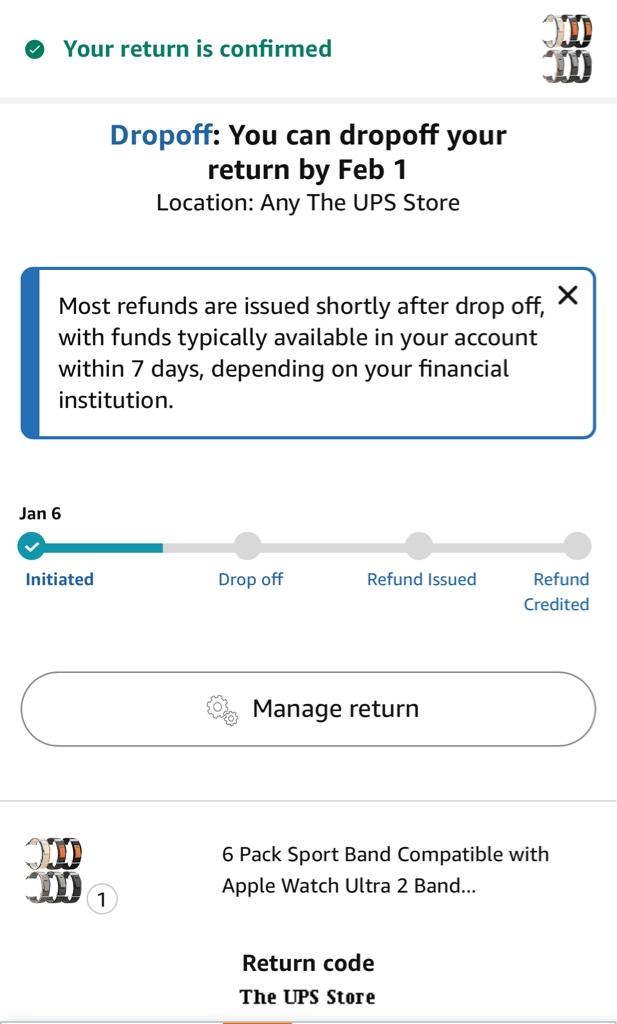Open Manage return options
Screen dimensions: 617x1024
[308, 709]
